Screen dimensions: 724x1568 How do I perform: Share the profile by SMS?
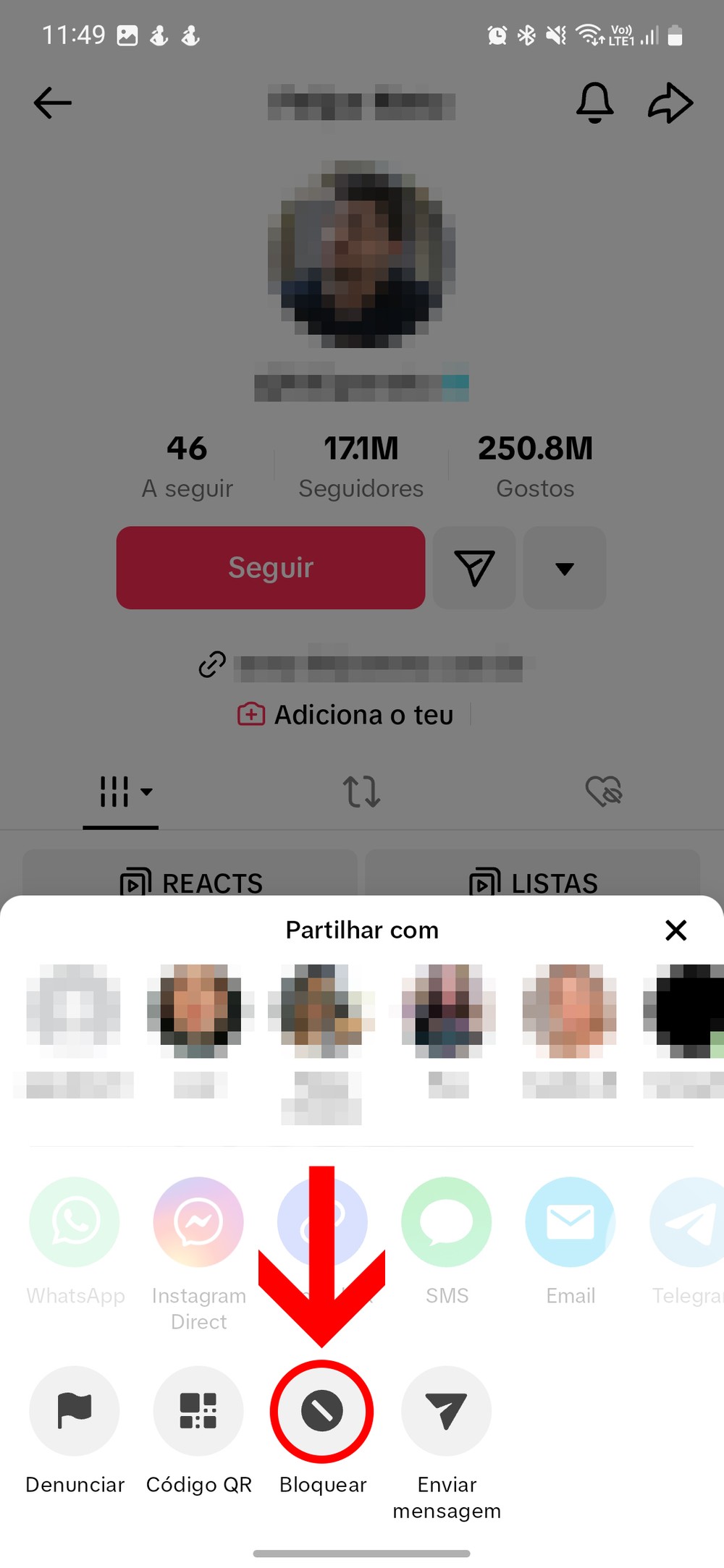[x=447, y=1222]
